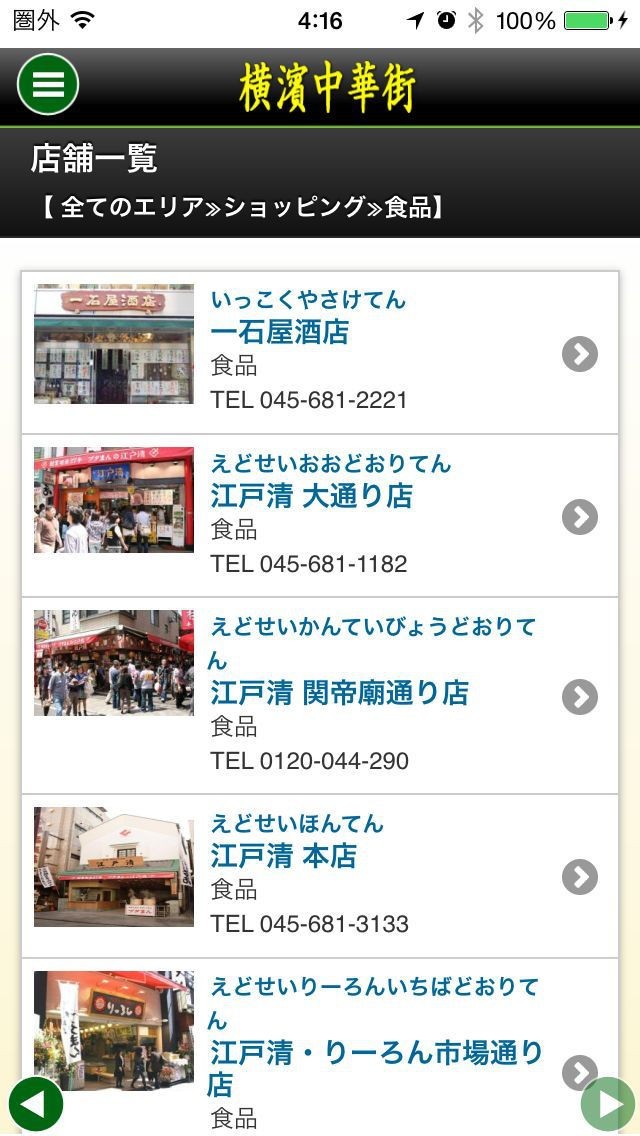Go back with the green left arrow
The height and width of the screenshot is (1136, 640).
coord(35,1104)
